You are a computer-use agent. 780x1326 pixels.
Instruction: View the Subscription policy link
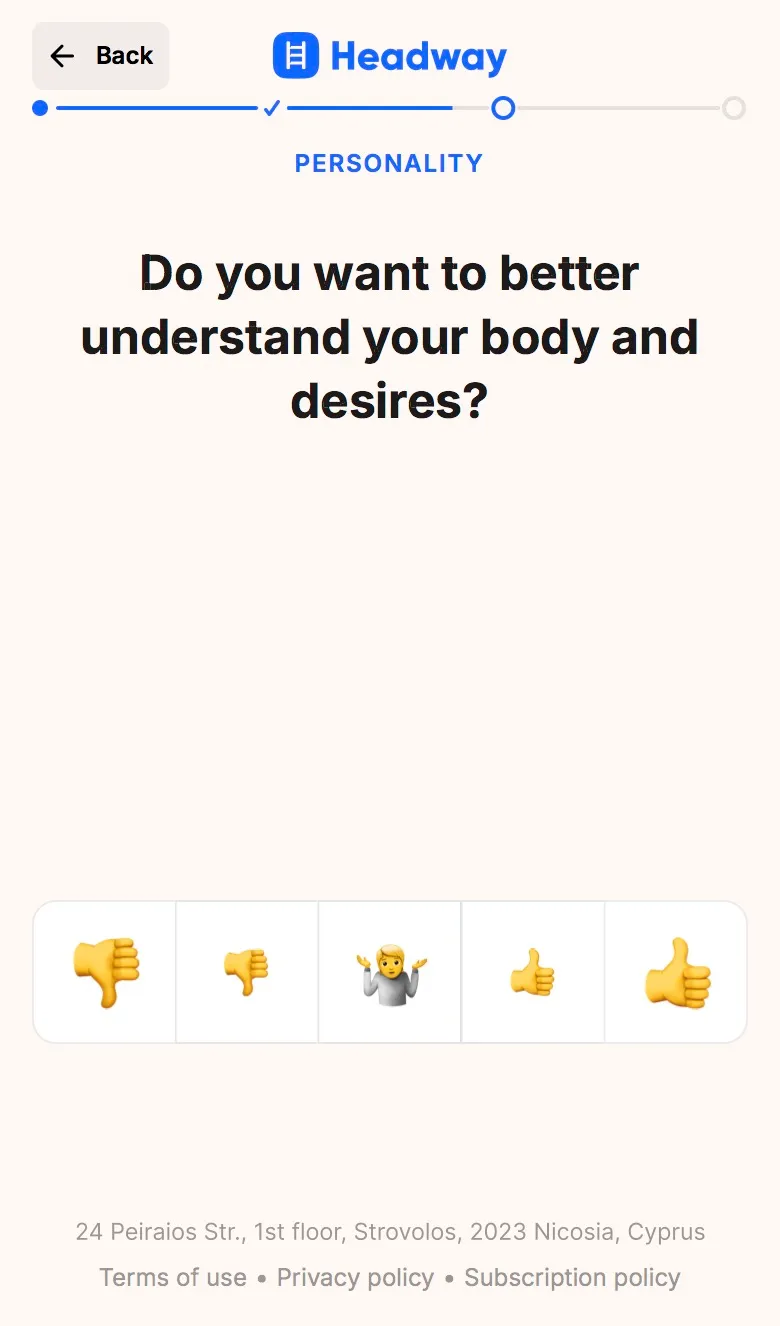[572, 1277]
